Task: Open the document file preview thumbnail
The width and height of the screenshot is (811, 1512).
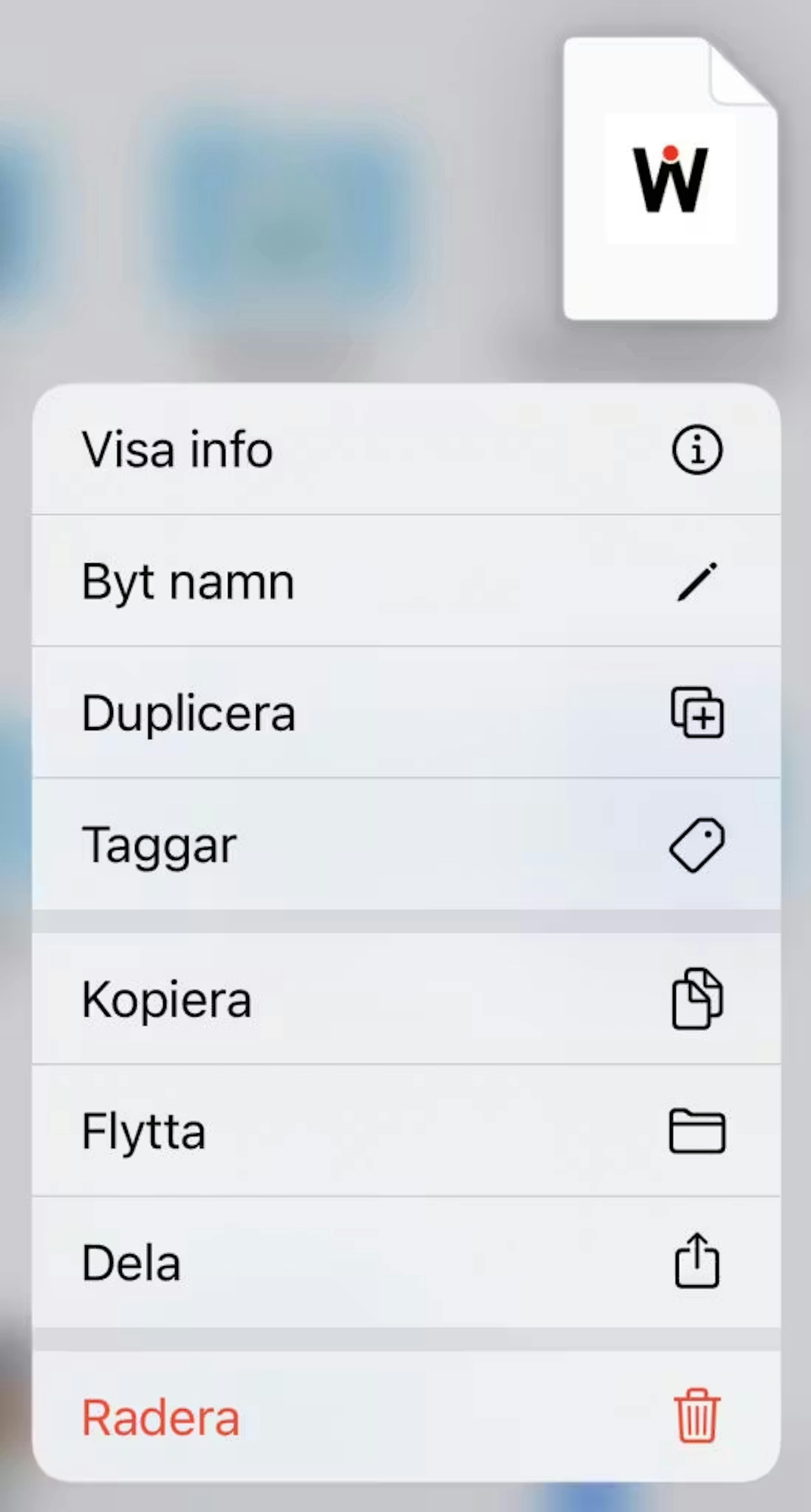Action: click(670, 179)
